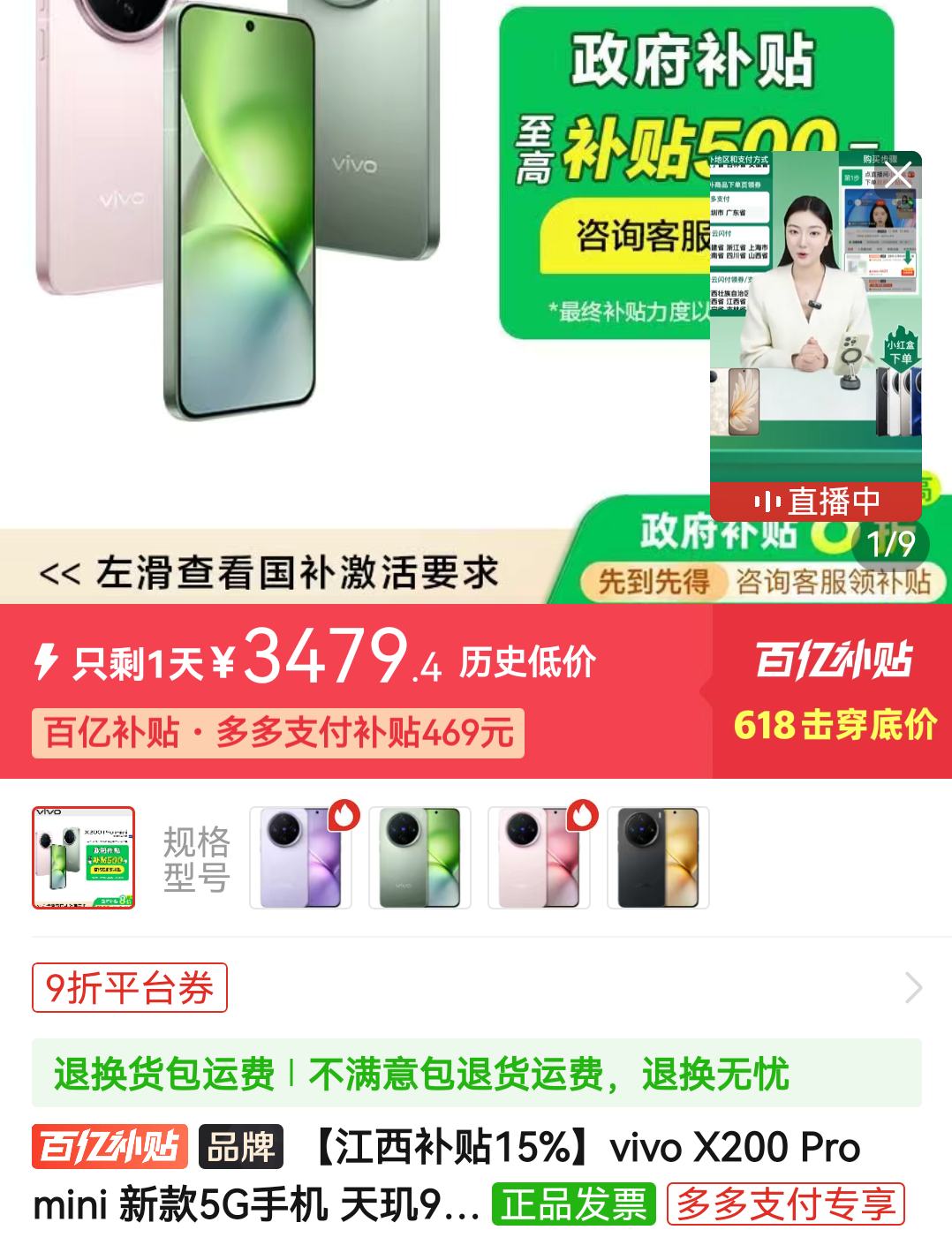Screen dimensions: 952x1245
Task: Tap the main product image thumbnail
Action: (x=84, y=857)
